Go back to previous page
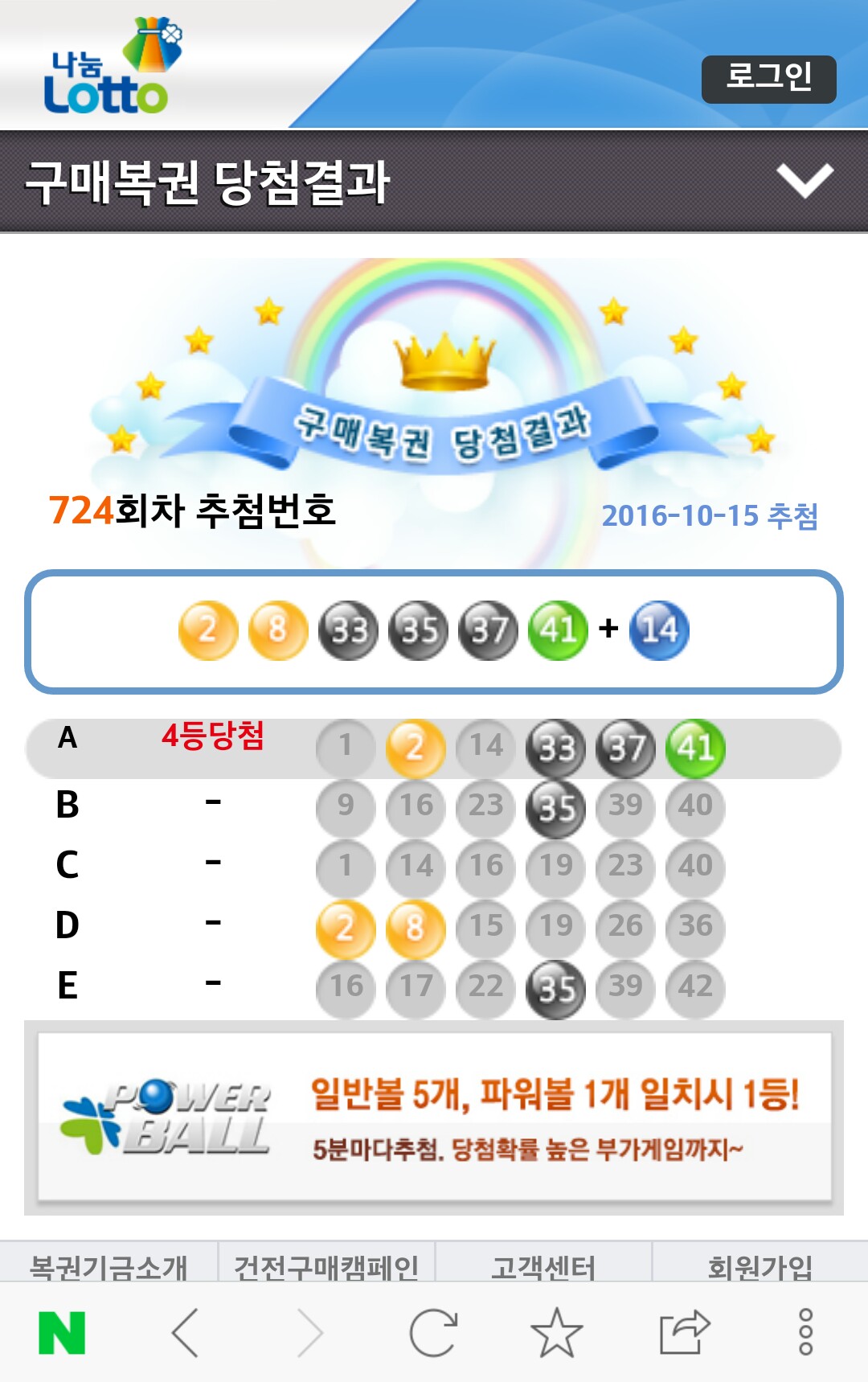The width and height of the screenshot is (868, 1382). click(x=186, y=1332)
